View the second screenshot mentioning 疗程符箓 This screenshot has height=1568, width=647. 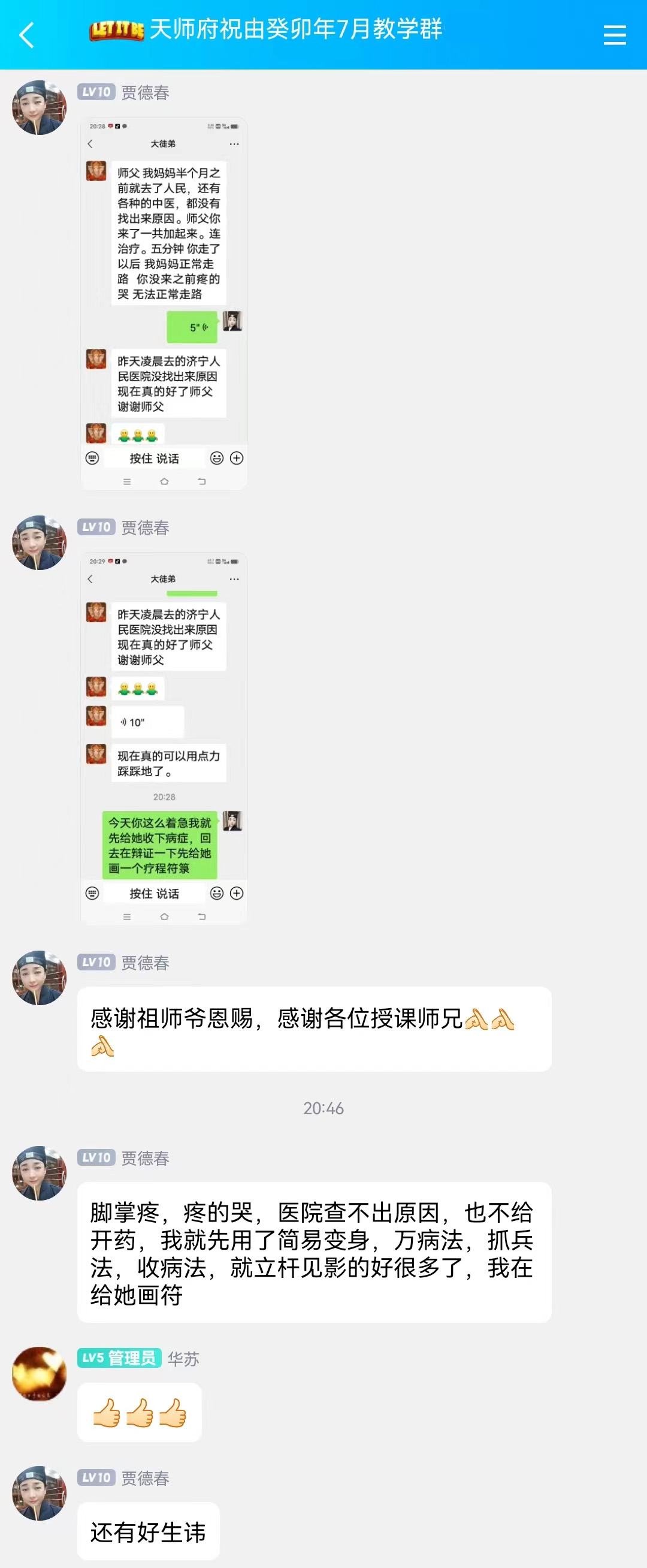(x=164, y=738)
